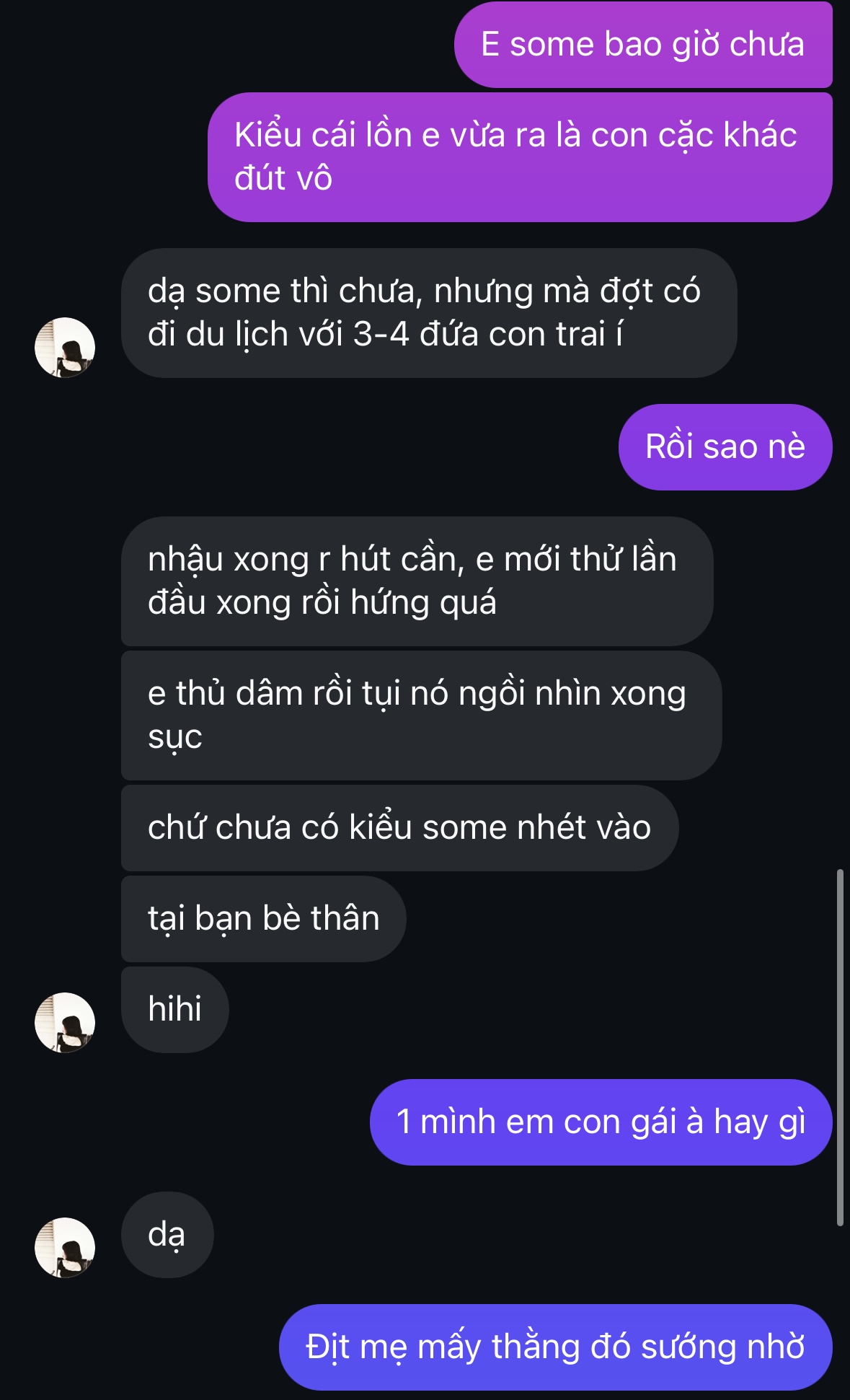View sender profile beside the "đi du lịch" message
The width and height of the screenshot is (850, 1400).
(x=65, y=347)
